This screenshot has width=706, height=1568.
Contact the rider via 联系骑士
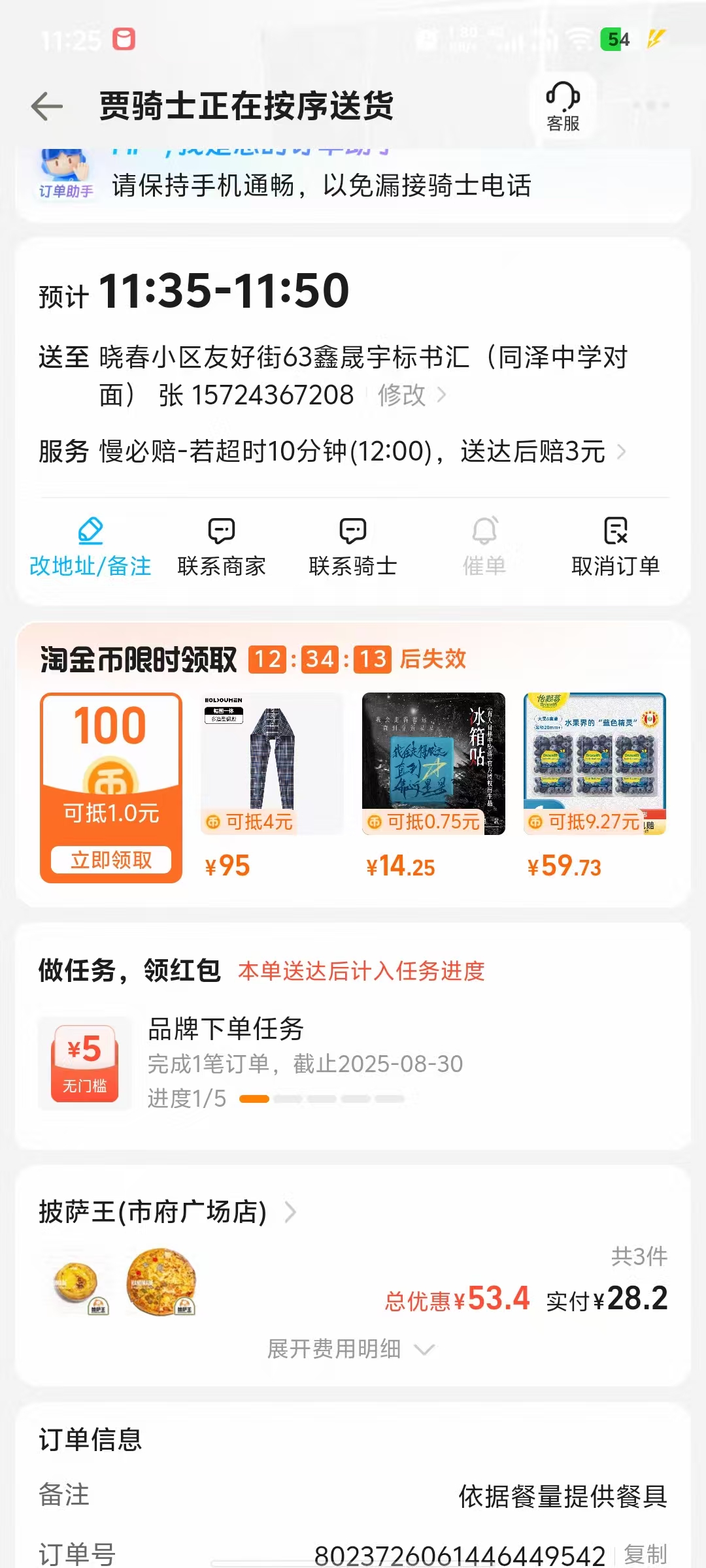pyautogui.click(x=353, y=547)
